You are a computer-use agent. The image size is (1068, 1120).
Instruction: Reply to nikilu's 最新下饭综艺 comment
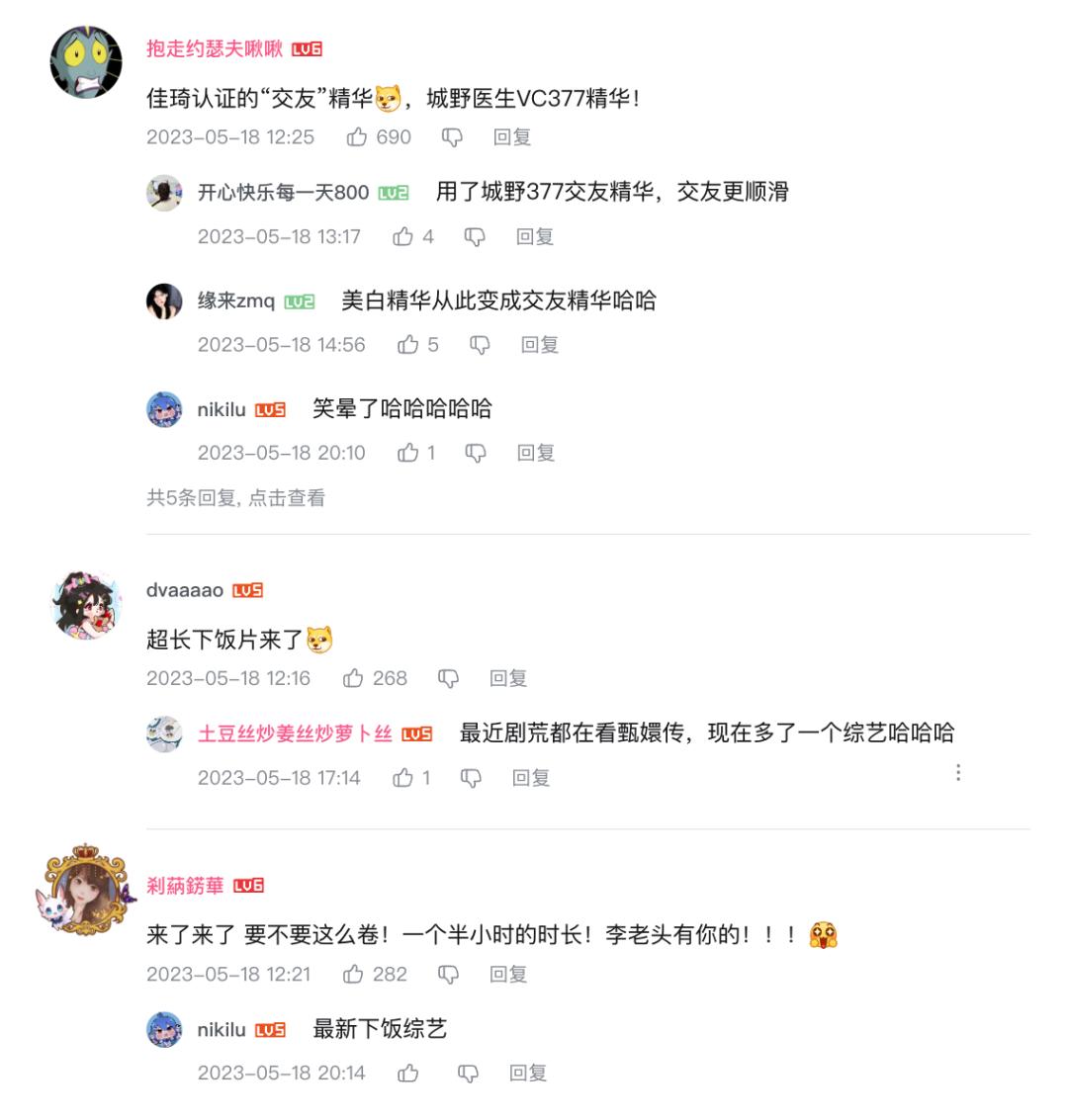point(528,1074)
